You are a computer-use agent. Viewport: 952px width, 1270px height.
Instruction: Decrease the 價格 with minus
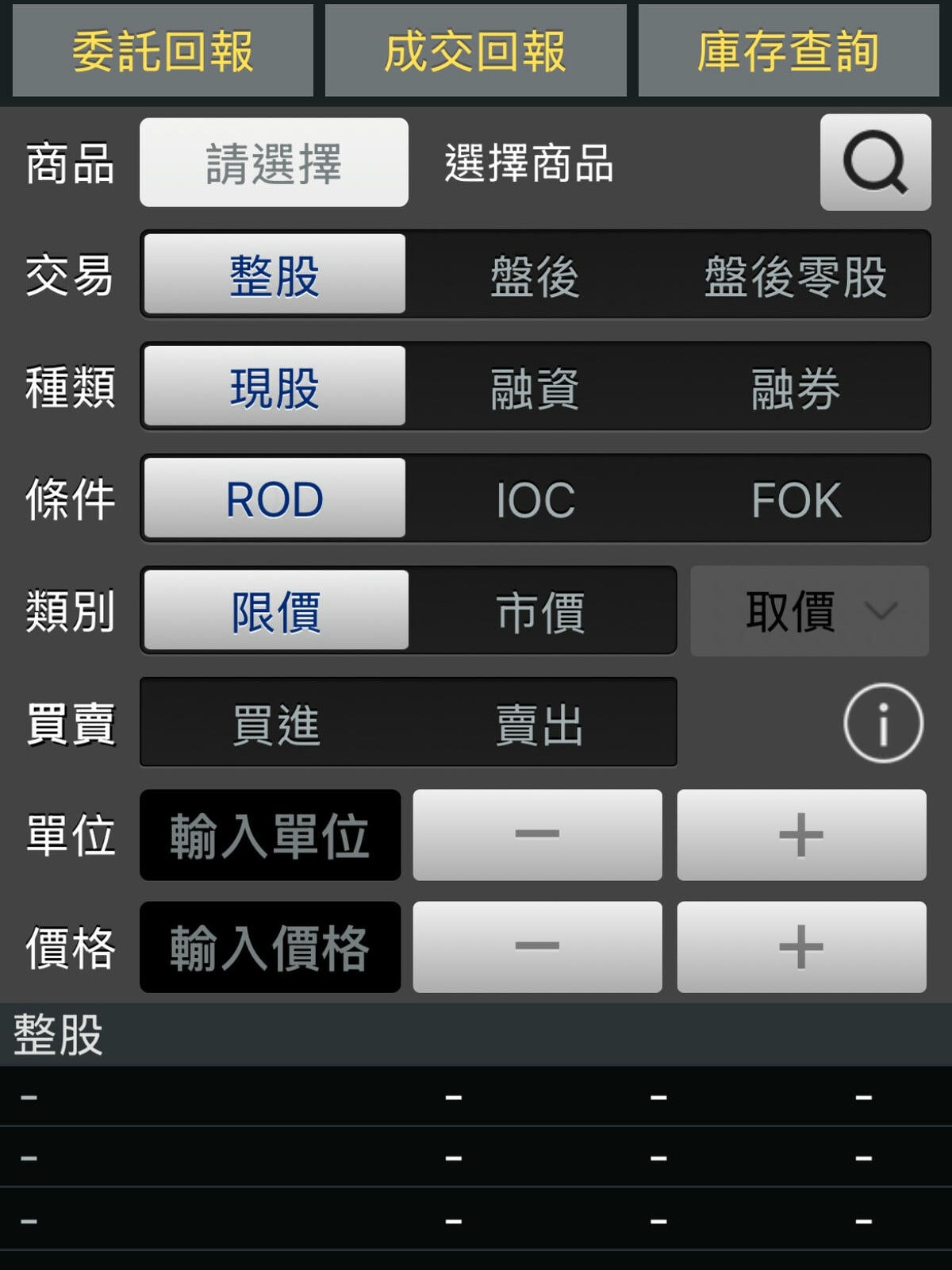[x=537, y=947]
